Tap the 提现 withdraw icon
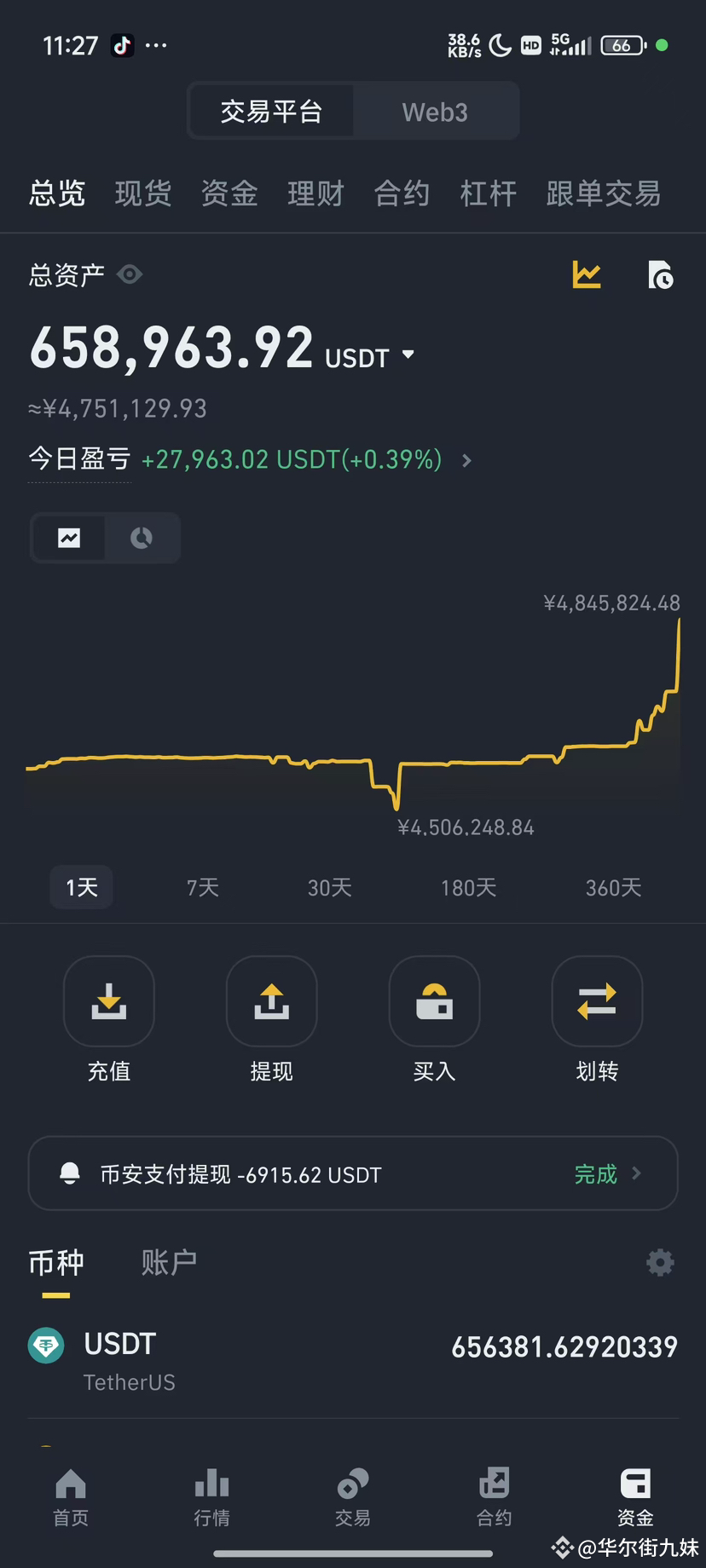This screenshot has height=1568, width=706. (x=271, y=1001)
